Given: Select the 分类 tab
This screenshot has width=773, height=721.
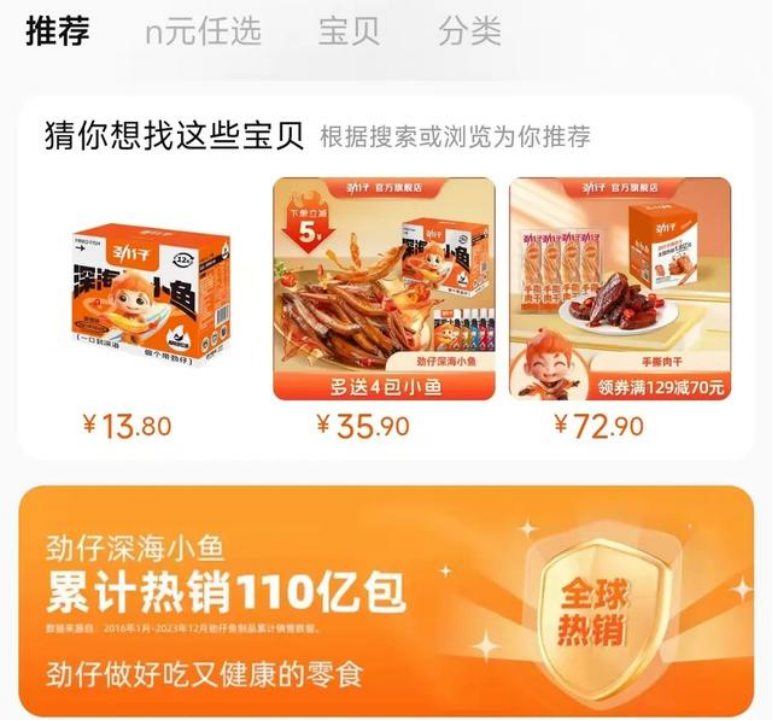Looking at the screenshot, I should tap(469, 32).
